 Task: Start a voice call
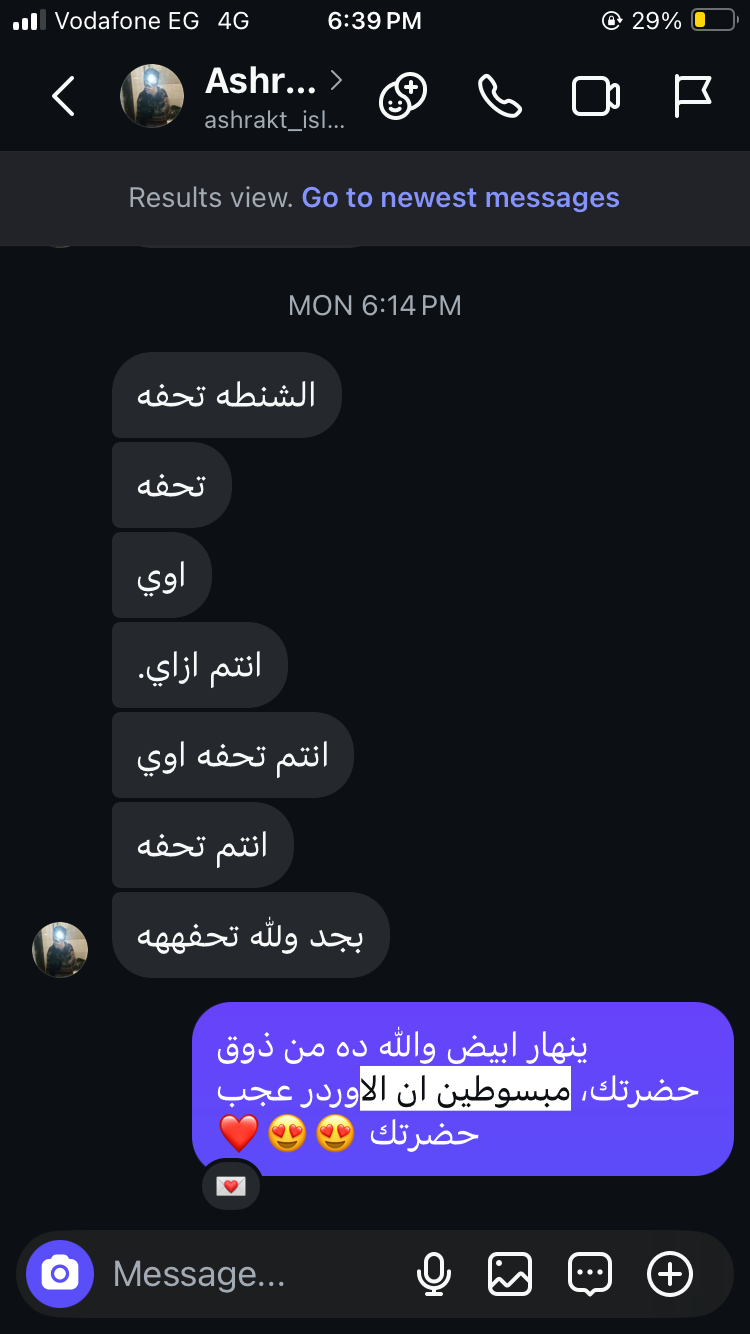499,97
